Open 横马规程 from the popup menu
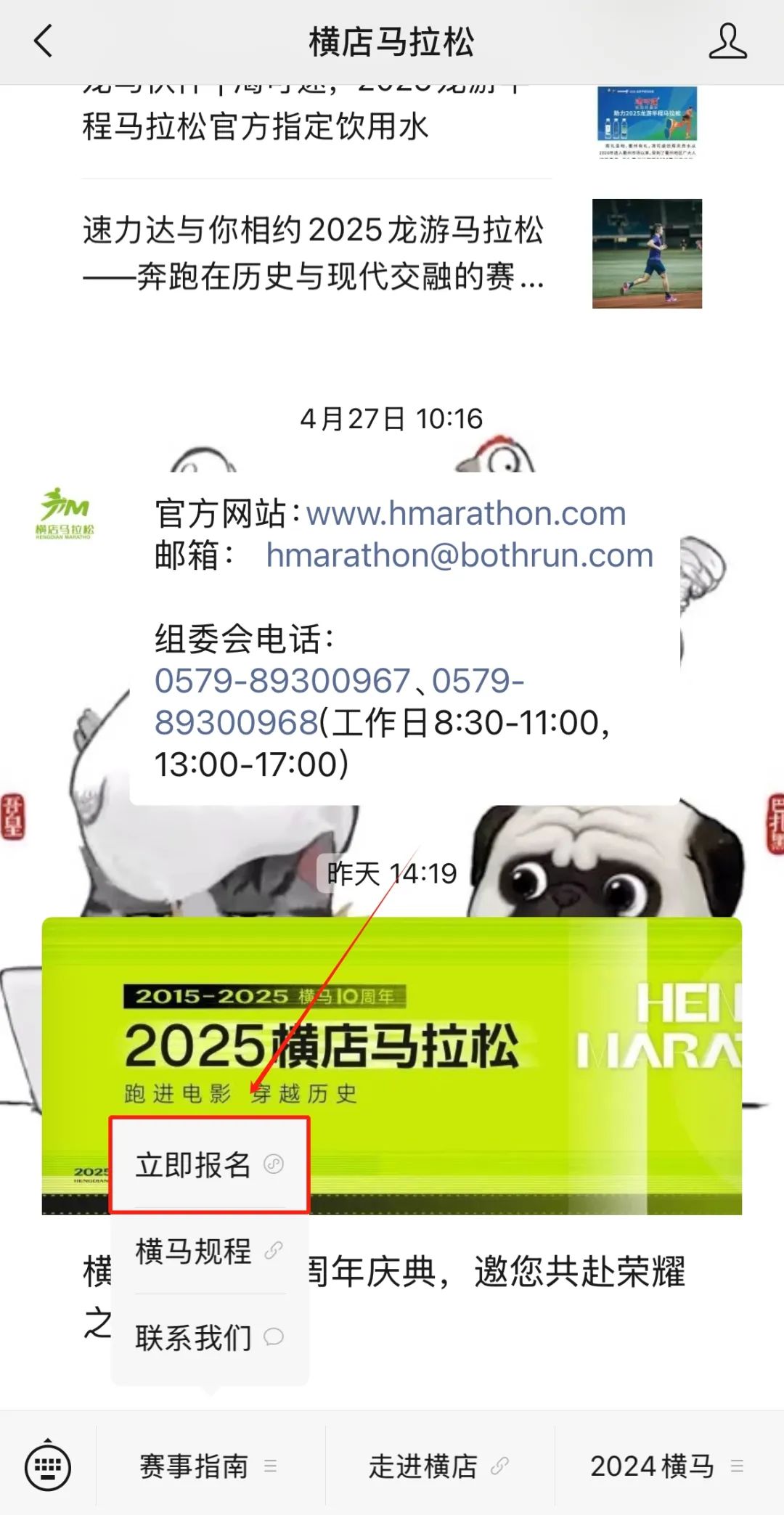Screen dimensions: 784x1515 click(209, 1251)
